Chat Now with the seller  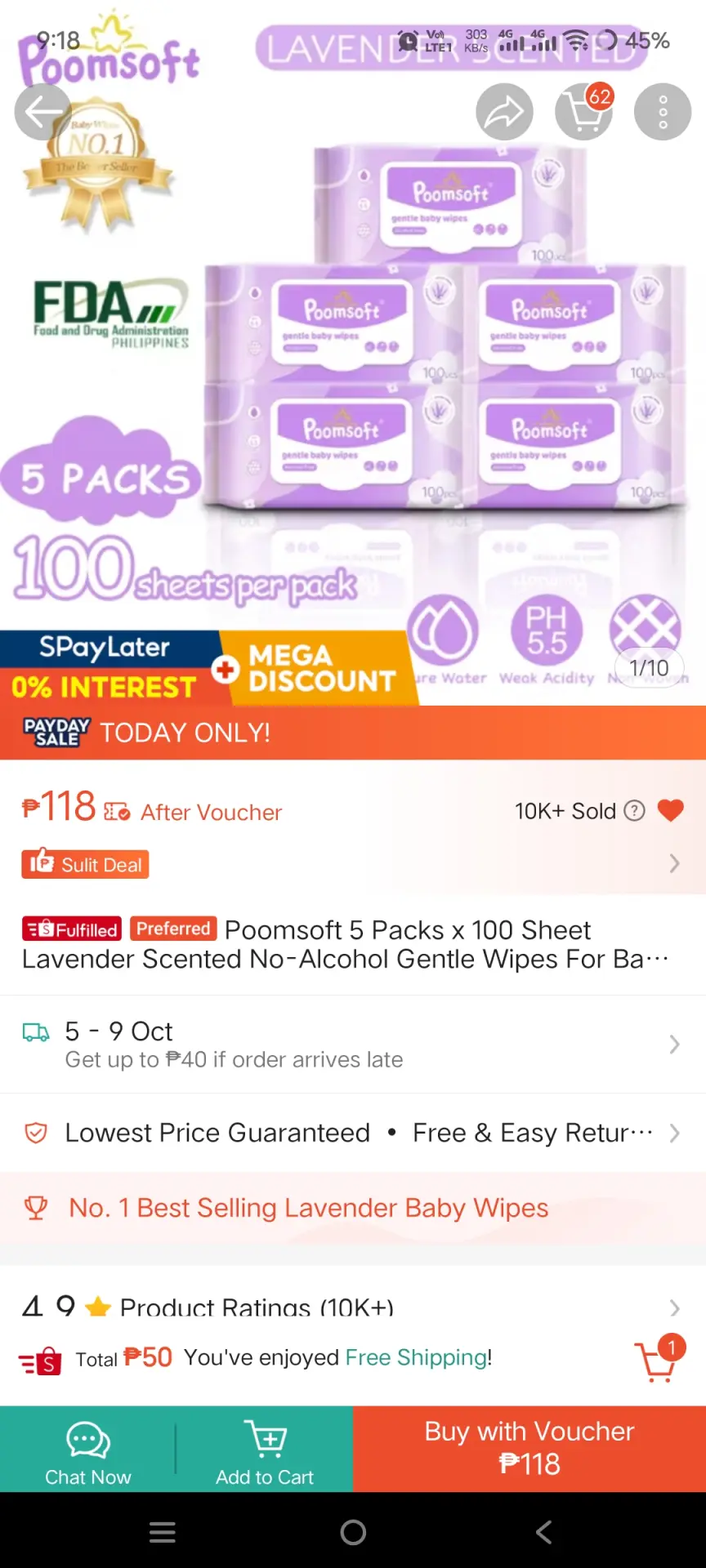[88, 1450]
